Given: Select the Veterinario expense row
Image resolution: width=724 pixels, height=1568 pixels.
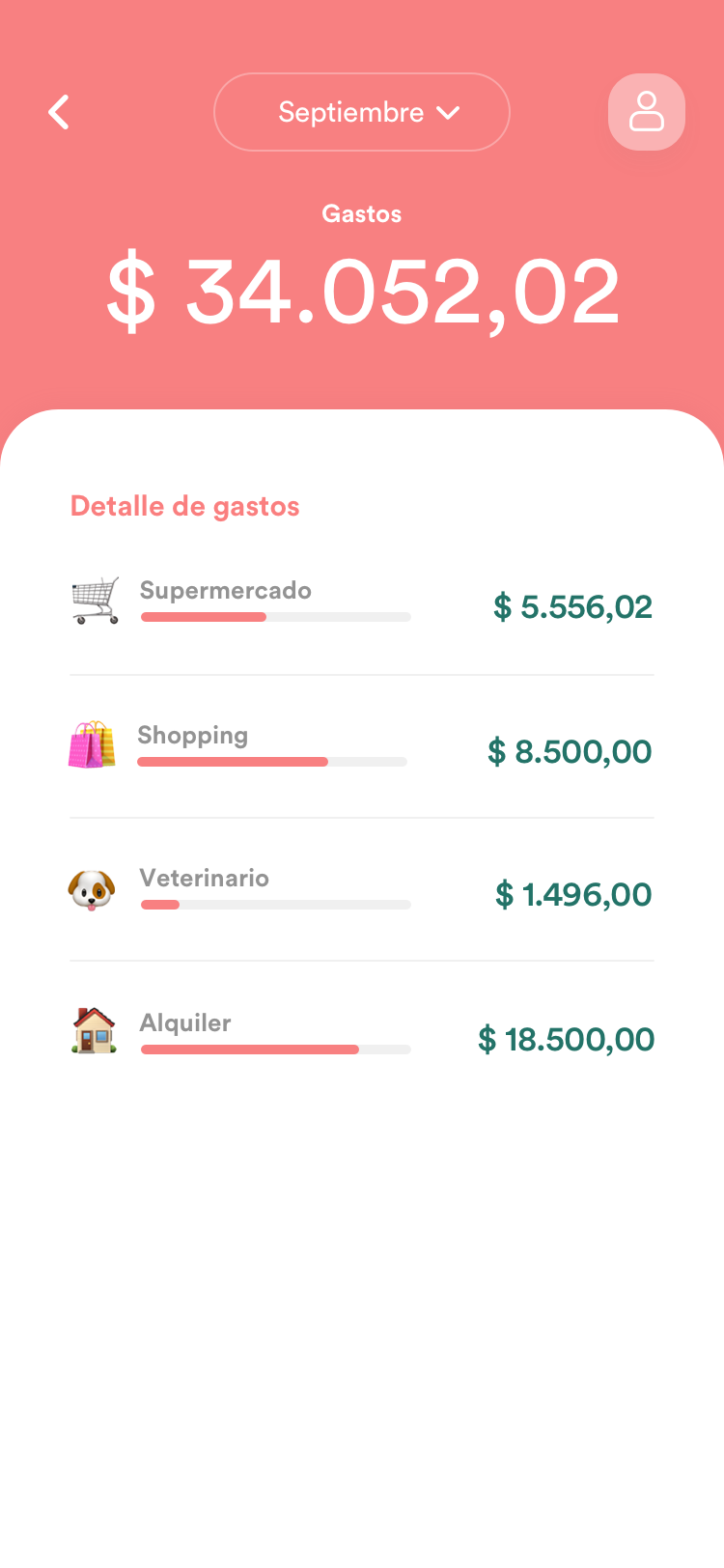Looking at the screenshot, I should click(x=362, y=890).
